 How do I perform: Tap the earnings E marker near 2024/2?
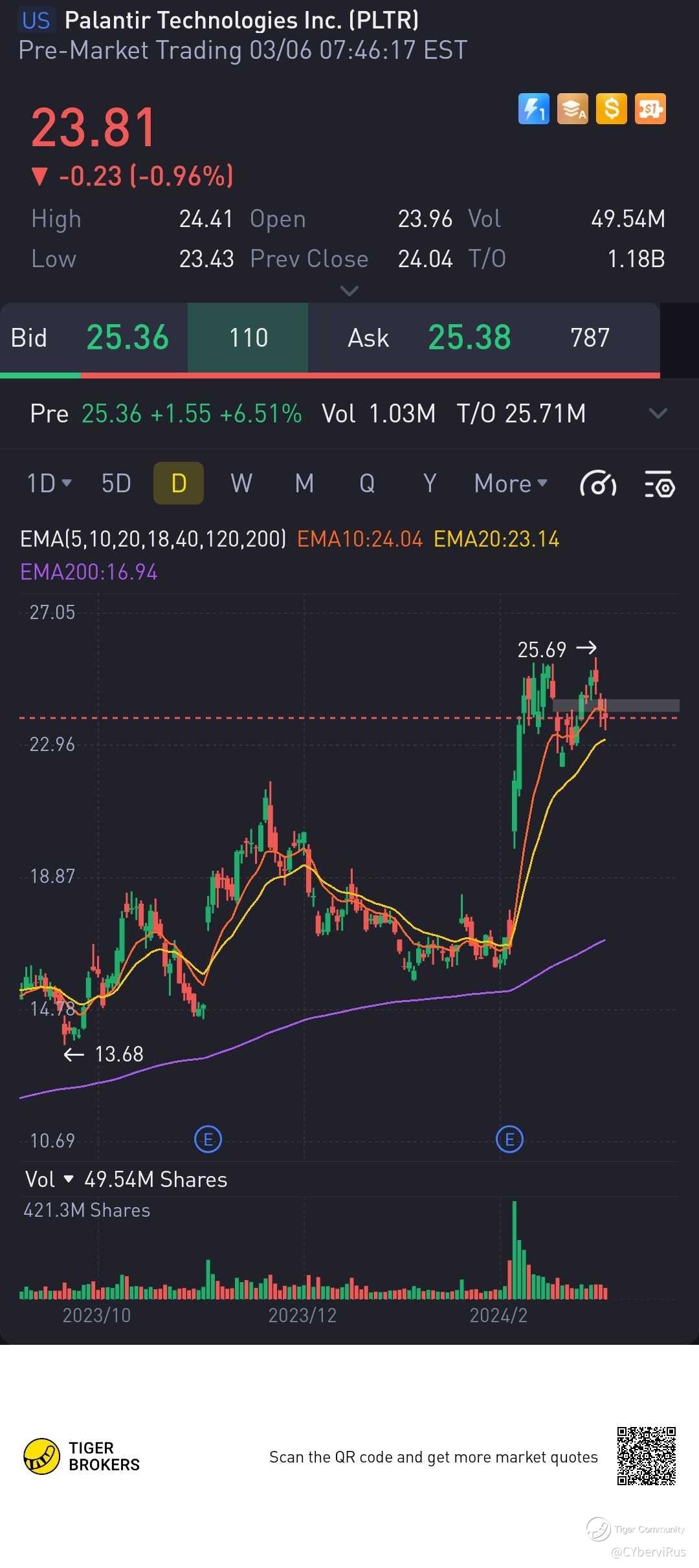509,1139
